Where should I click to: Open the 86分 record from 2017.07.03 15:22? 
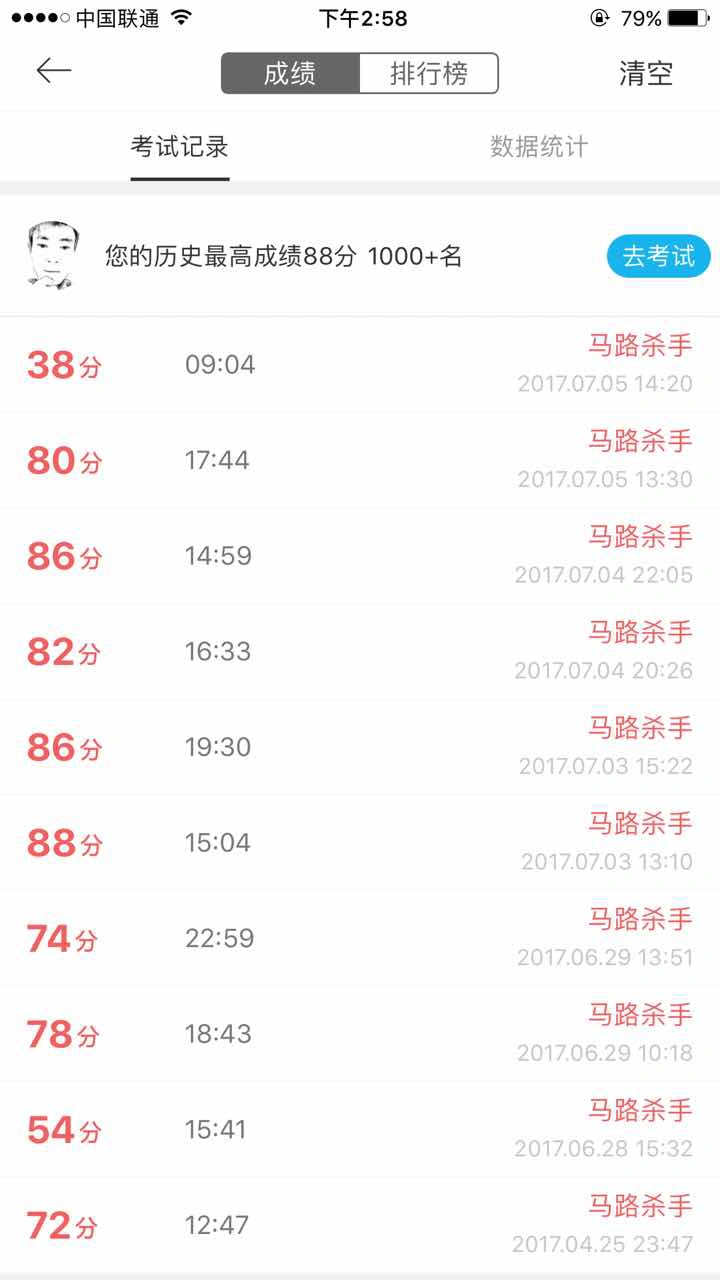(x=360, y=748)
